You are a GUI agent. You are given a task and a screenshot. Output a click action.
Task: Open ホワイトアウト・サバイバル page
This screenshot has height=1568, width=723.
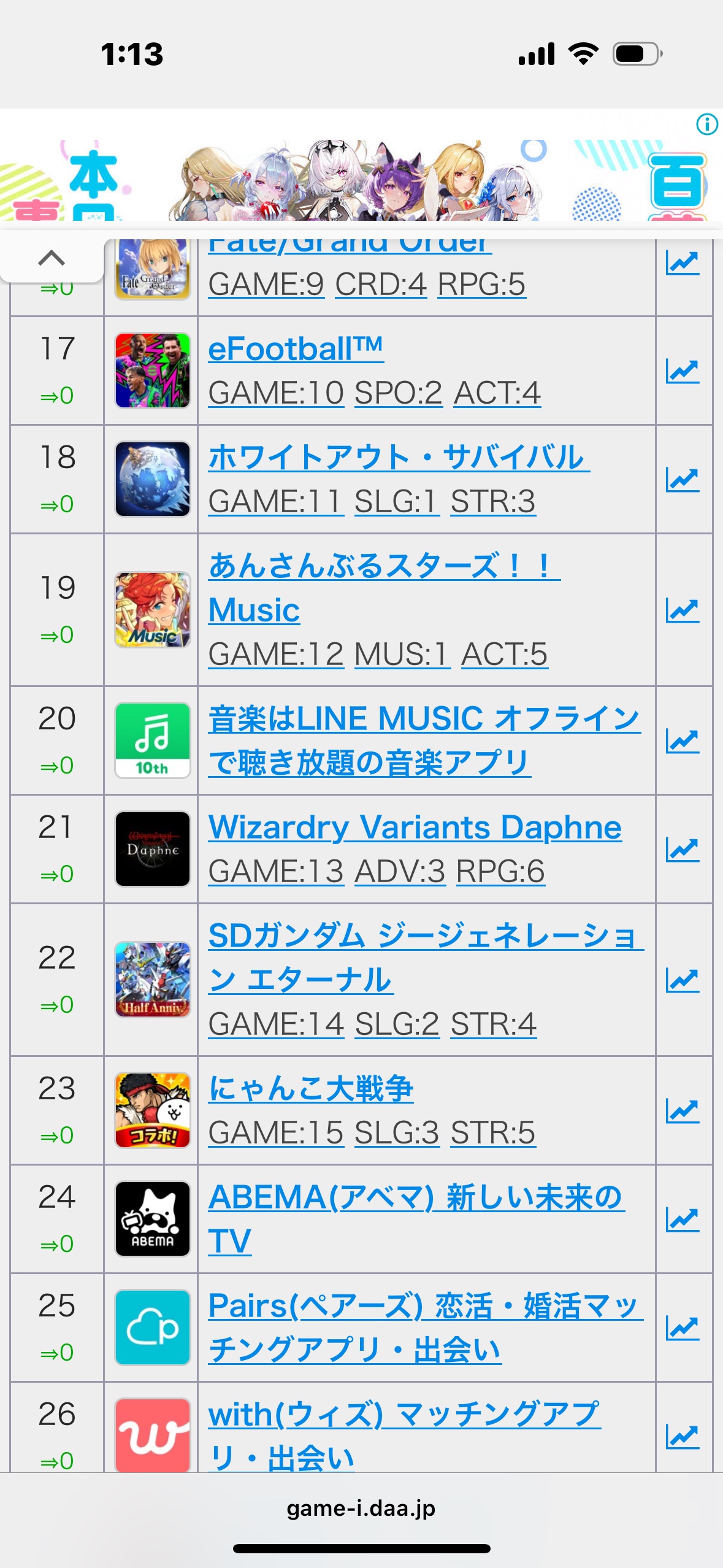399,458
